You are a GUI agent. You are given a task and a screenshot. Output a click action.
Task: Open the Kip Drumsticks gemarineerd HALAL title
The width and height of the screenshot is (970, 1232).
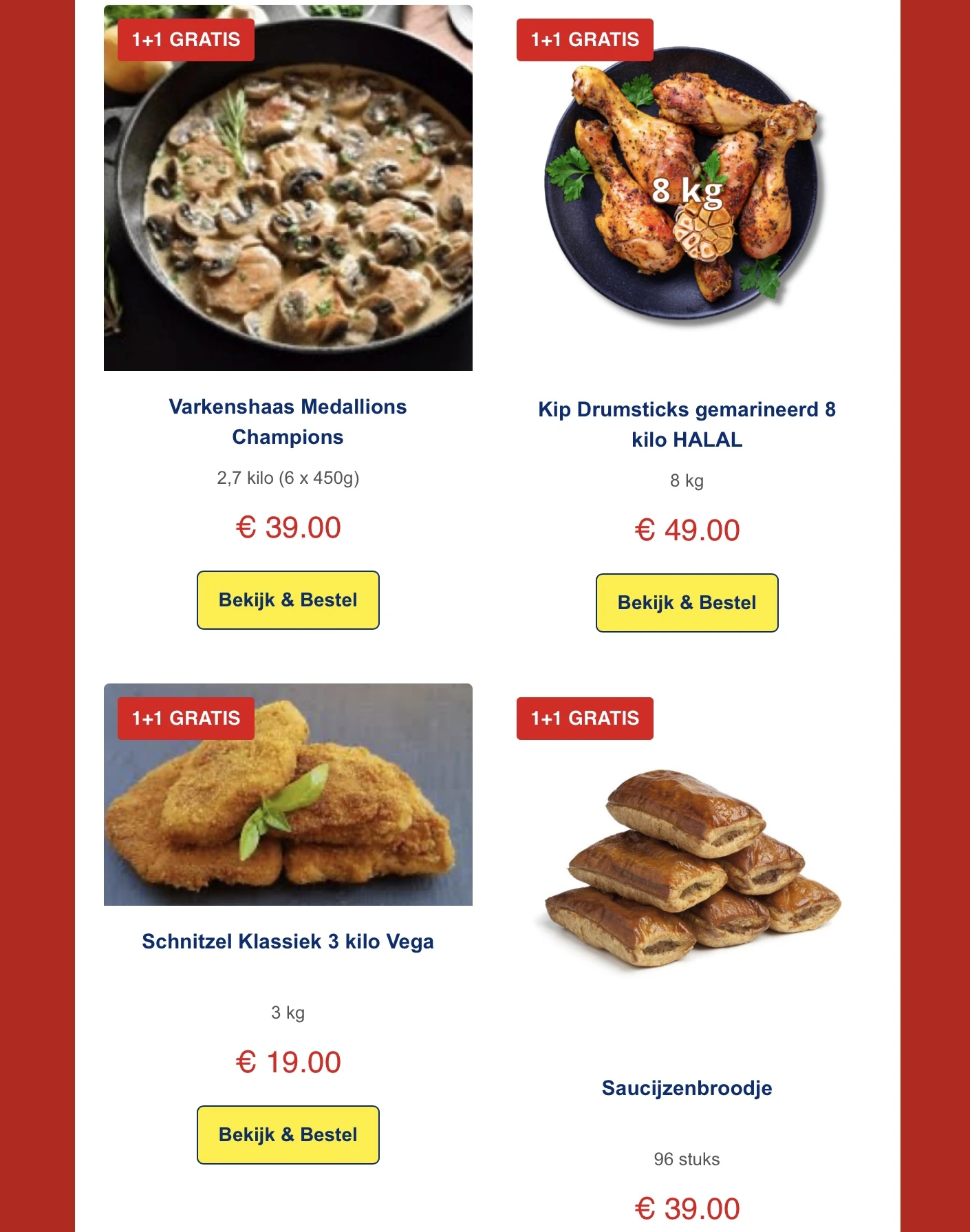tap(687, 424)
